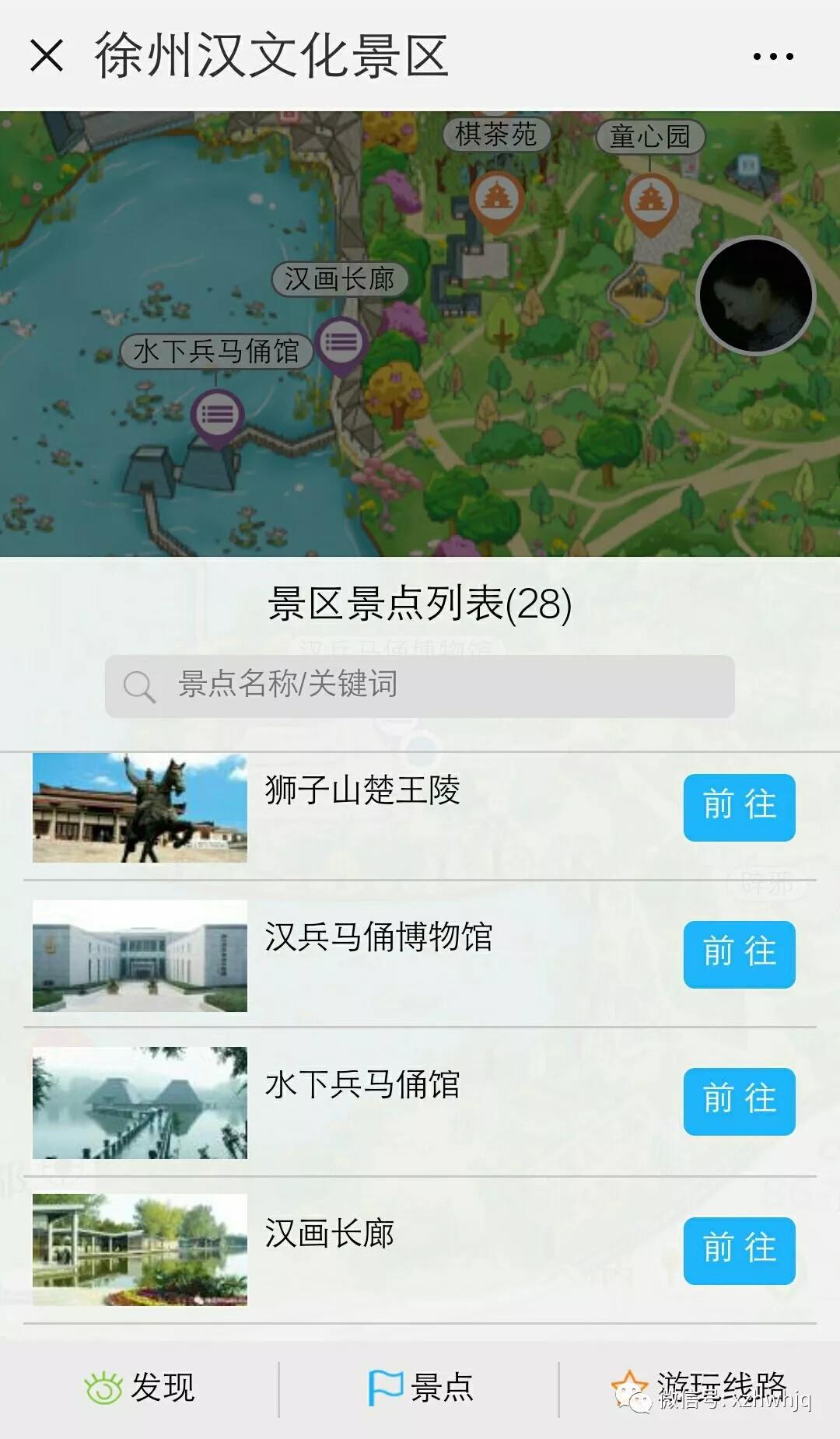The image size is (840, 1439).
Task: Open the 狮子山楚王陵 list entry
Action: (x=362, y=790)
